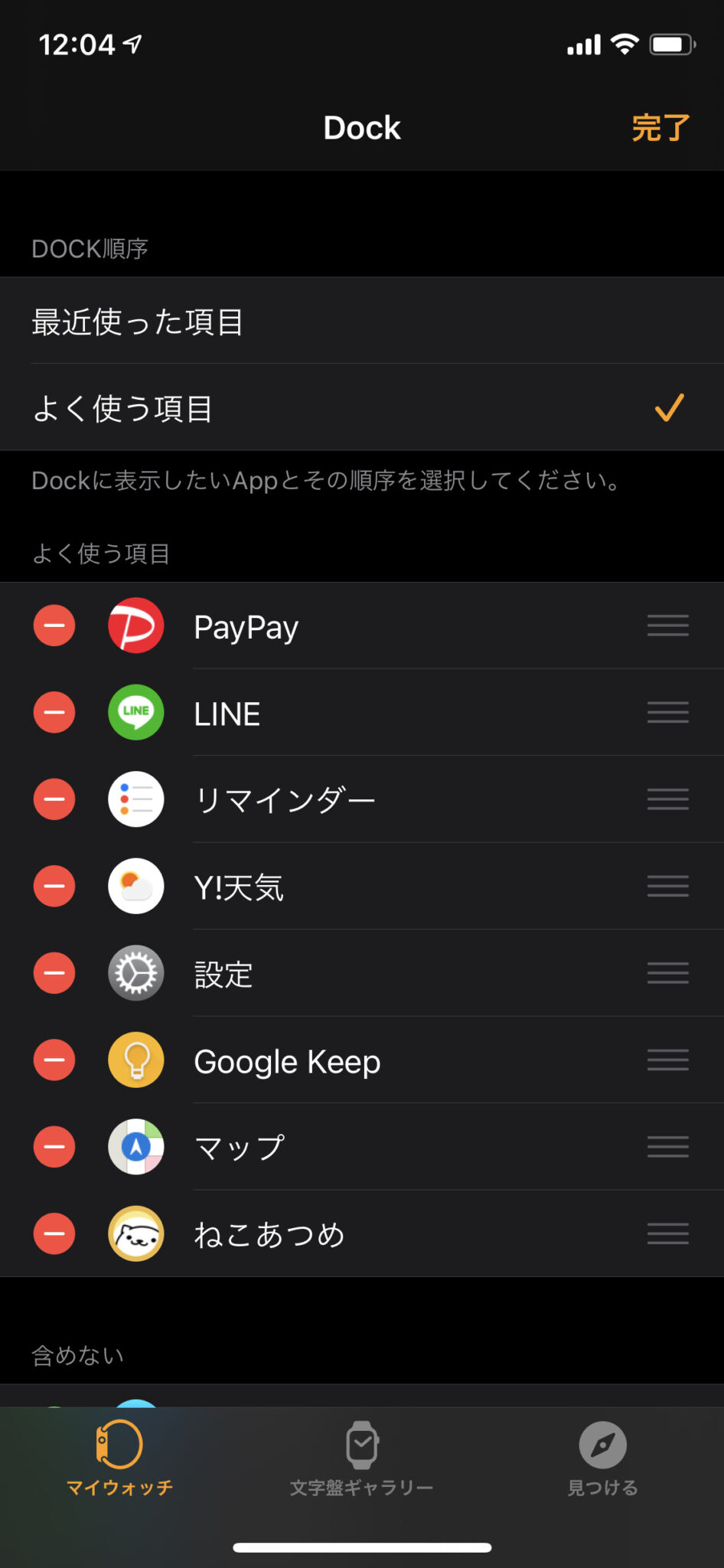Select the Google Keep lightbulb icon
Viewport: 724px width, 1568px height.
click(x=135, y=1060)
